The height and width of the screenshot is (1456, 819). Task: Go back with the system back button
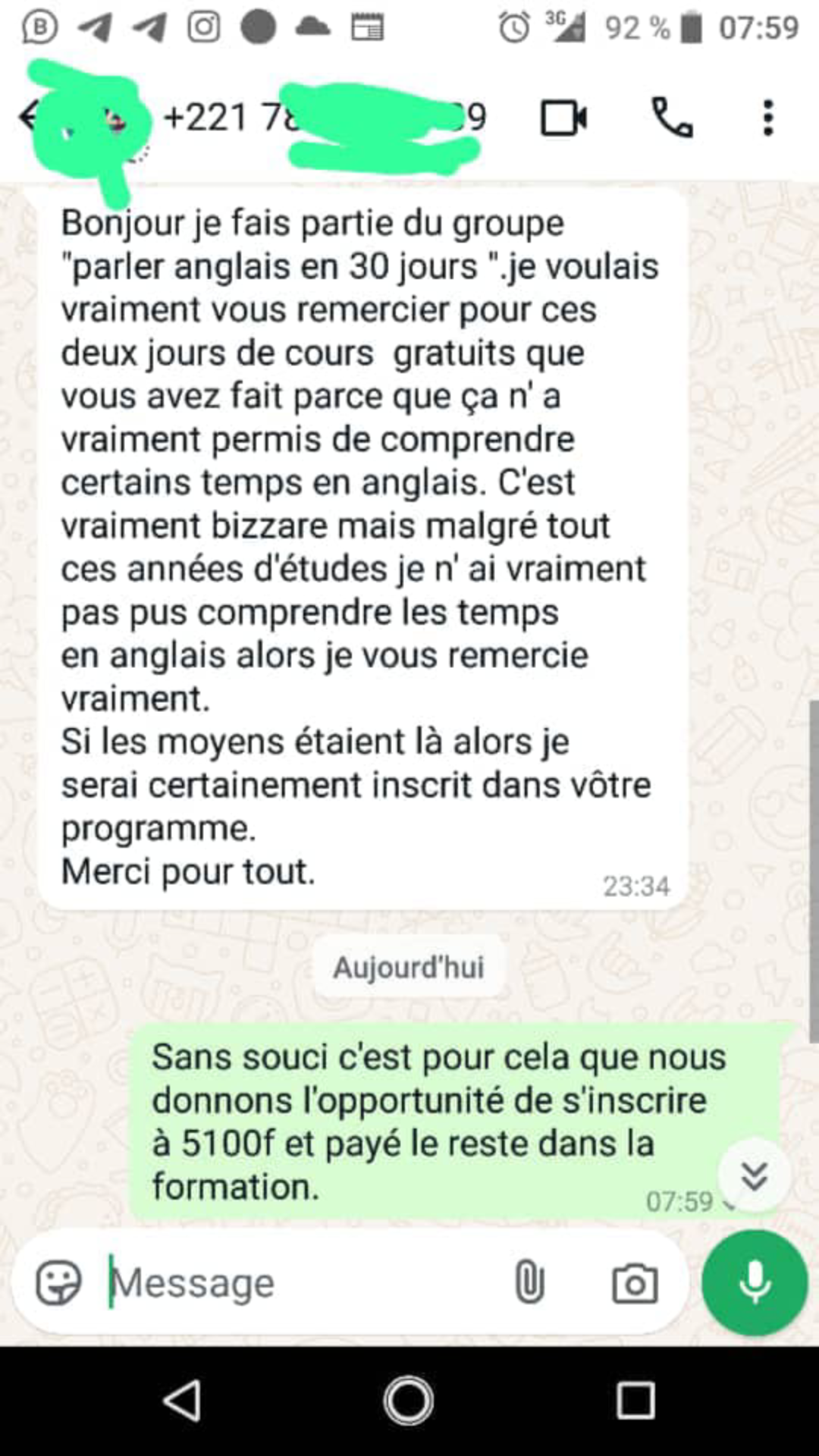click(182, 1401)
